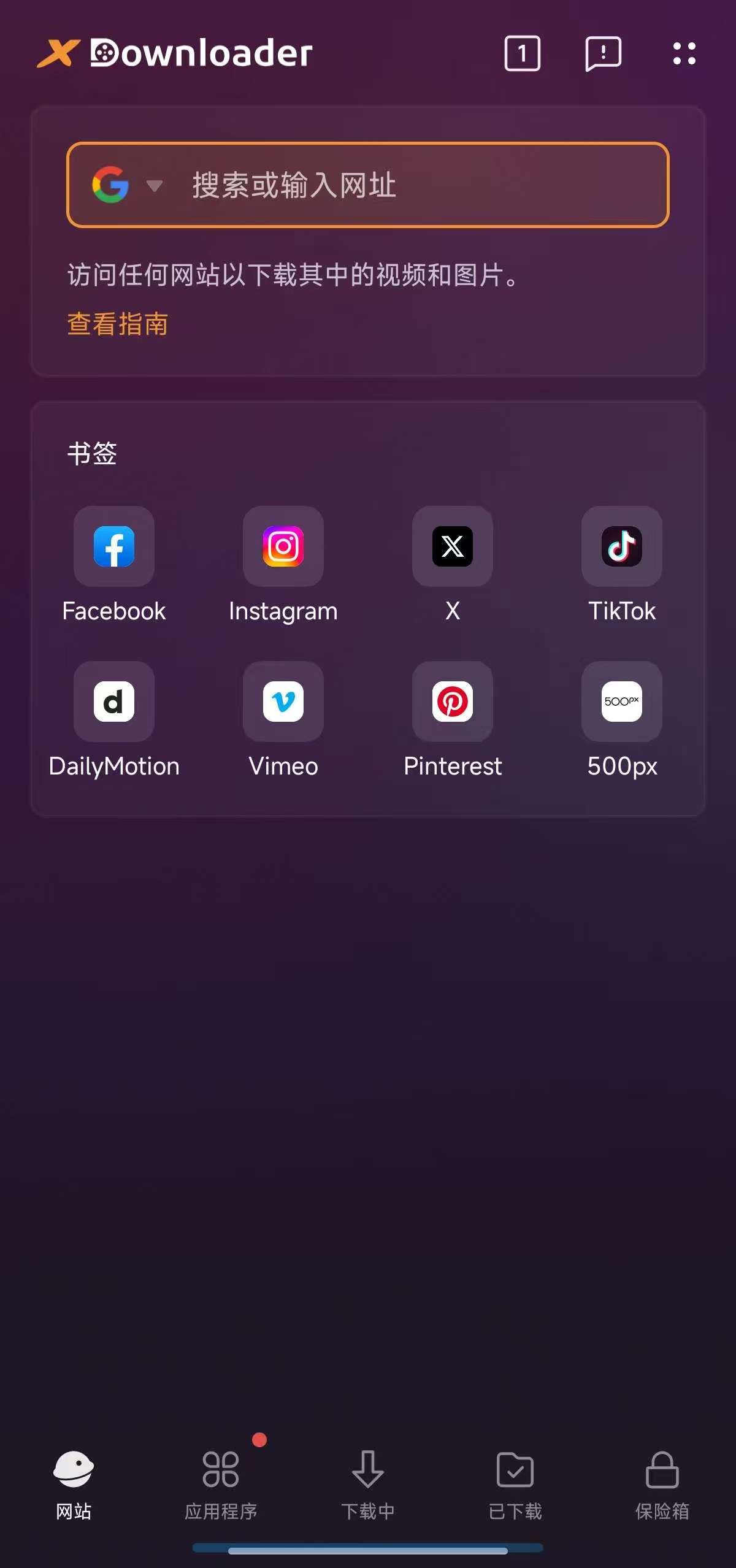Screen dimensions: 736x1568
Task: Visit the Pinterest bookmark
Action: [x=453, y=702]
